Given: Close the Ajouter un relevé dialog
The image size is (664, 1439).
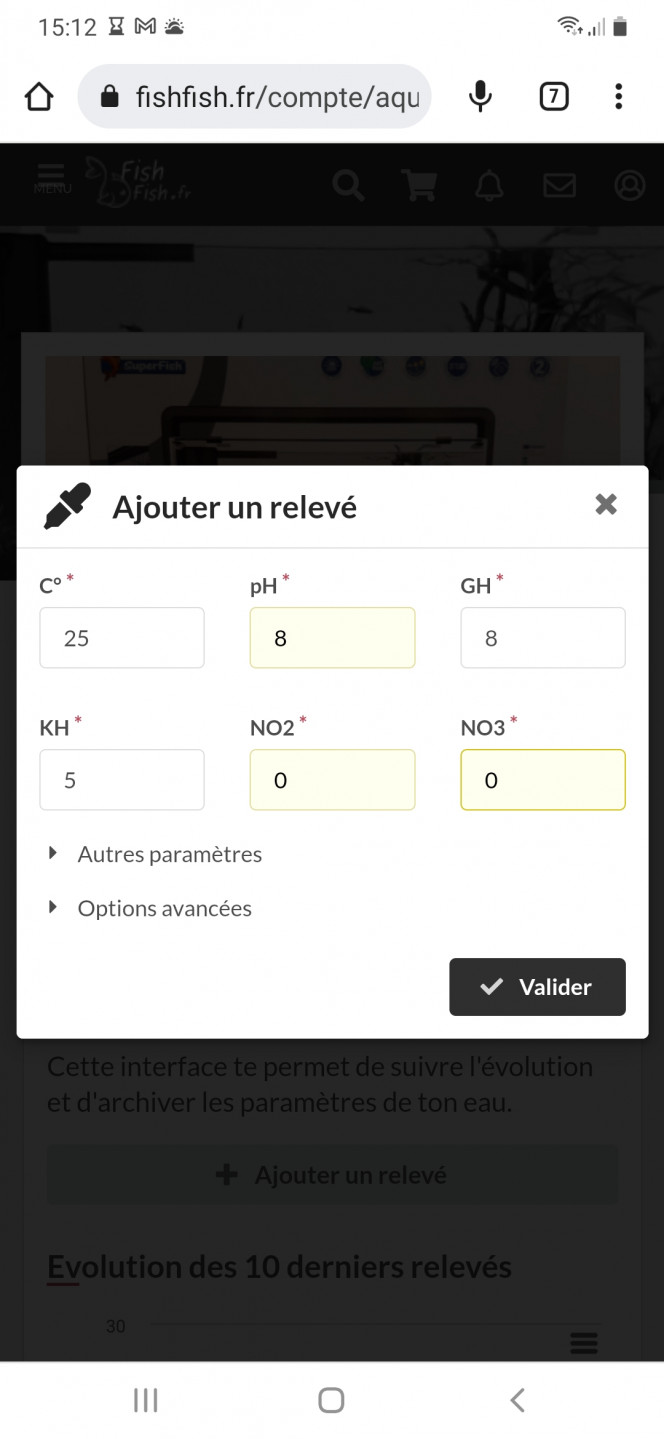Looking at the screenshot, I should click(606, 504).
